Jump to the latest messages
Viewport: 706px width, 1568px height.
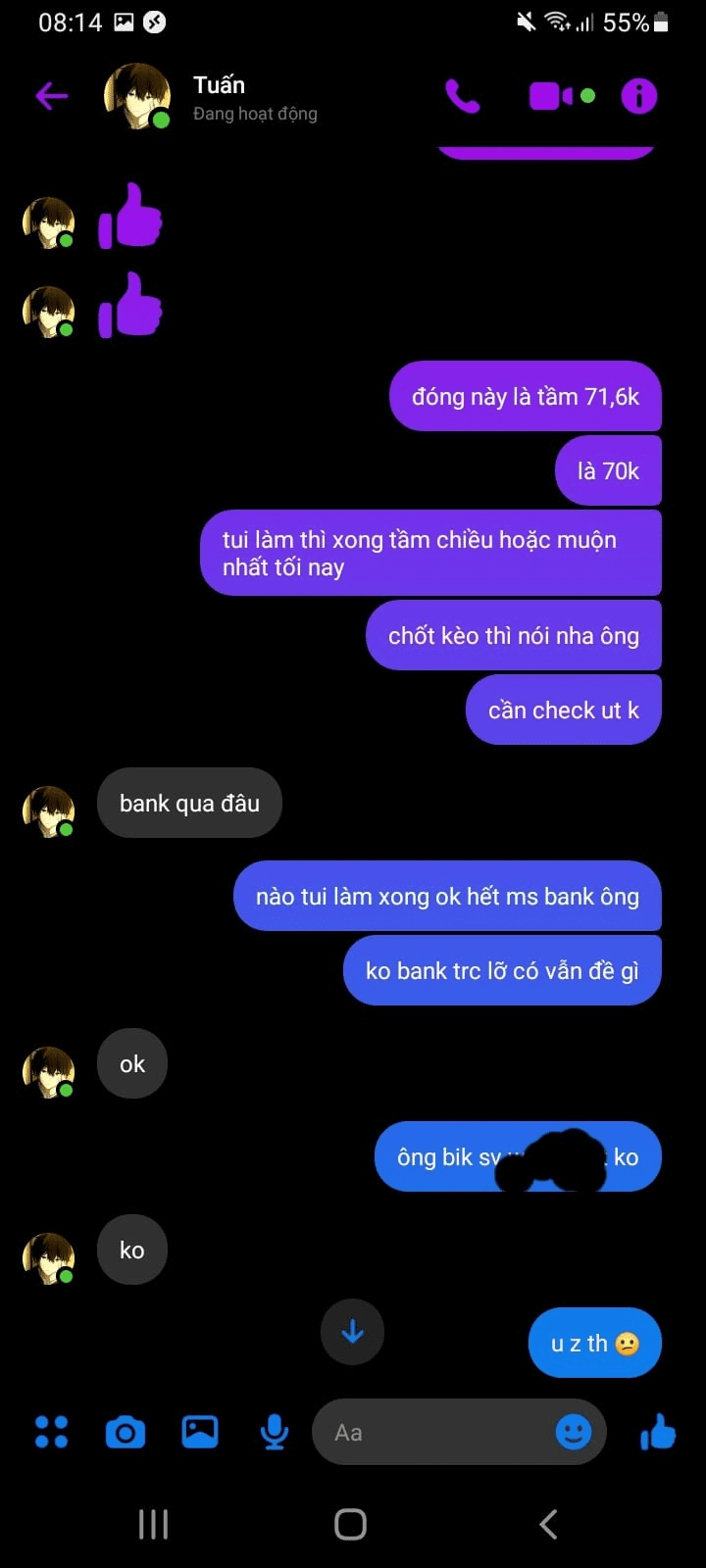(352, 1332)
